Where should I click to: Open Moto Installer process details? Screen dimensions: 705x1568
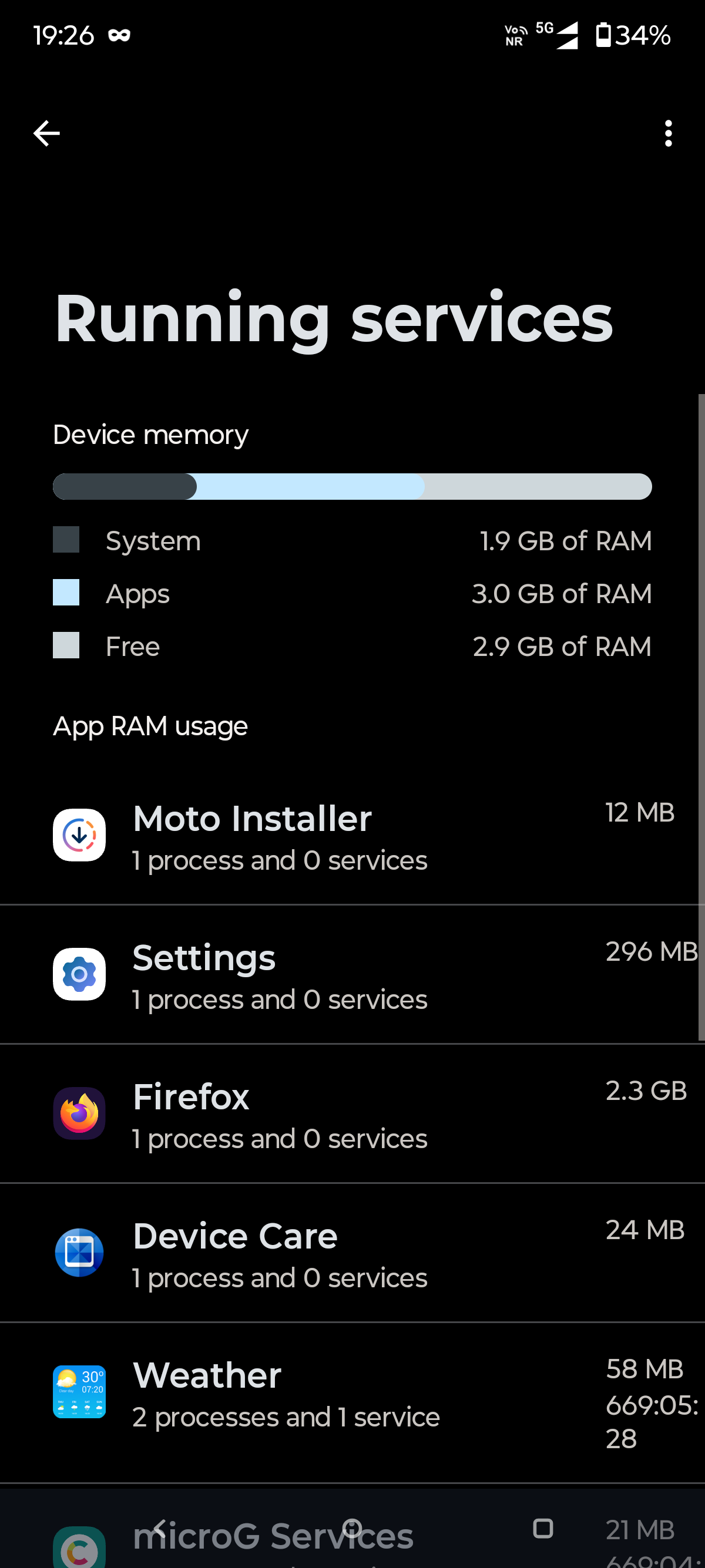pyautogui.click(x=352, y=835)
